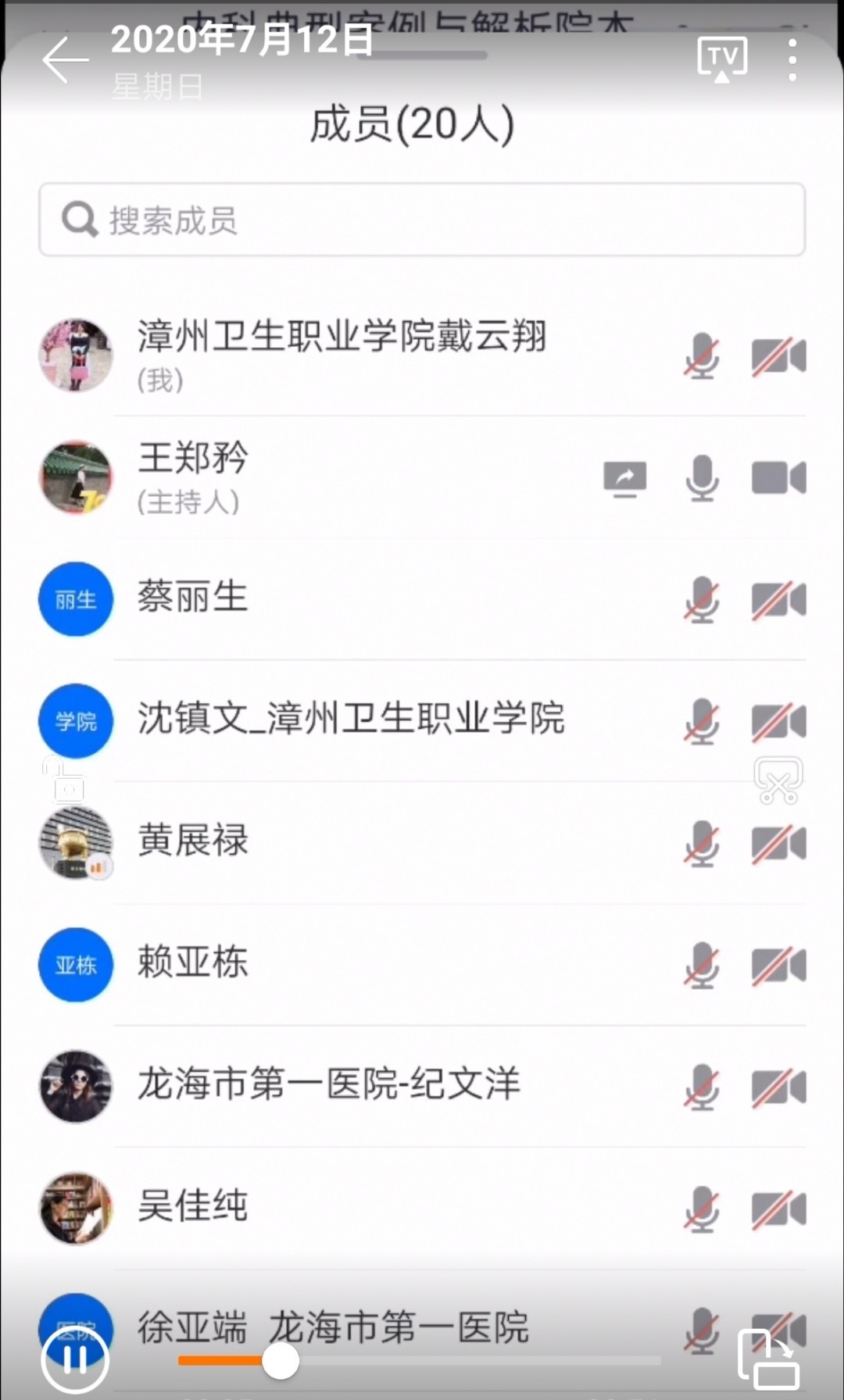
Task: Unmute 蔡丽生's microphone
Action: [x=701, y=599]
